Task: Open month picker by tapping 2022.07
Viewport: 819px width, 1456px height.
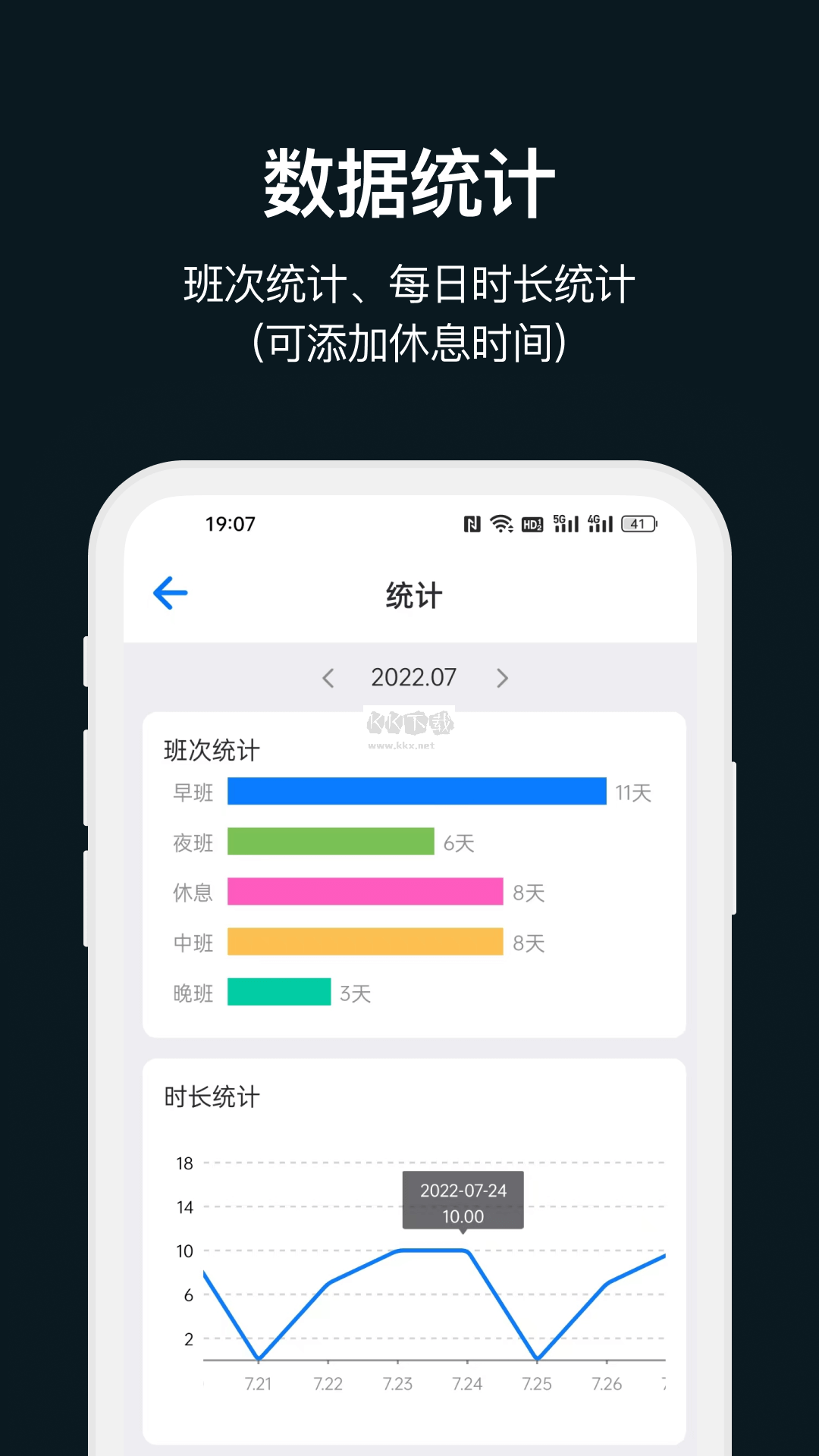Action: coord(414,677)
